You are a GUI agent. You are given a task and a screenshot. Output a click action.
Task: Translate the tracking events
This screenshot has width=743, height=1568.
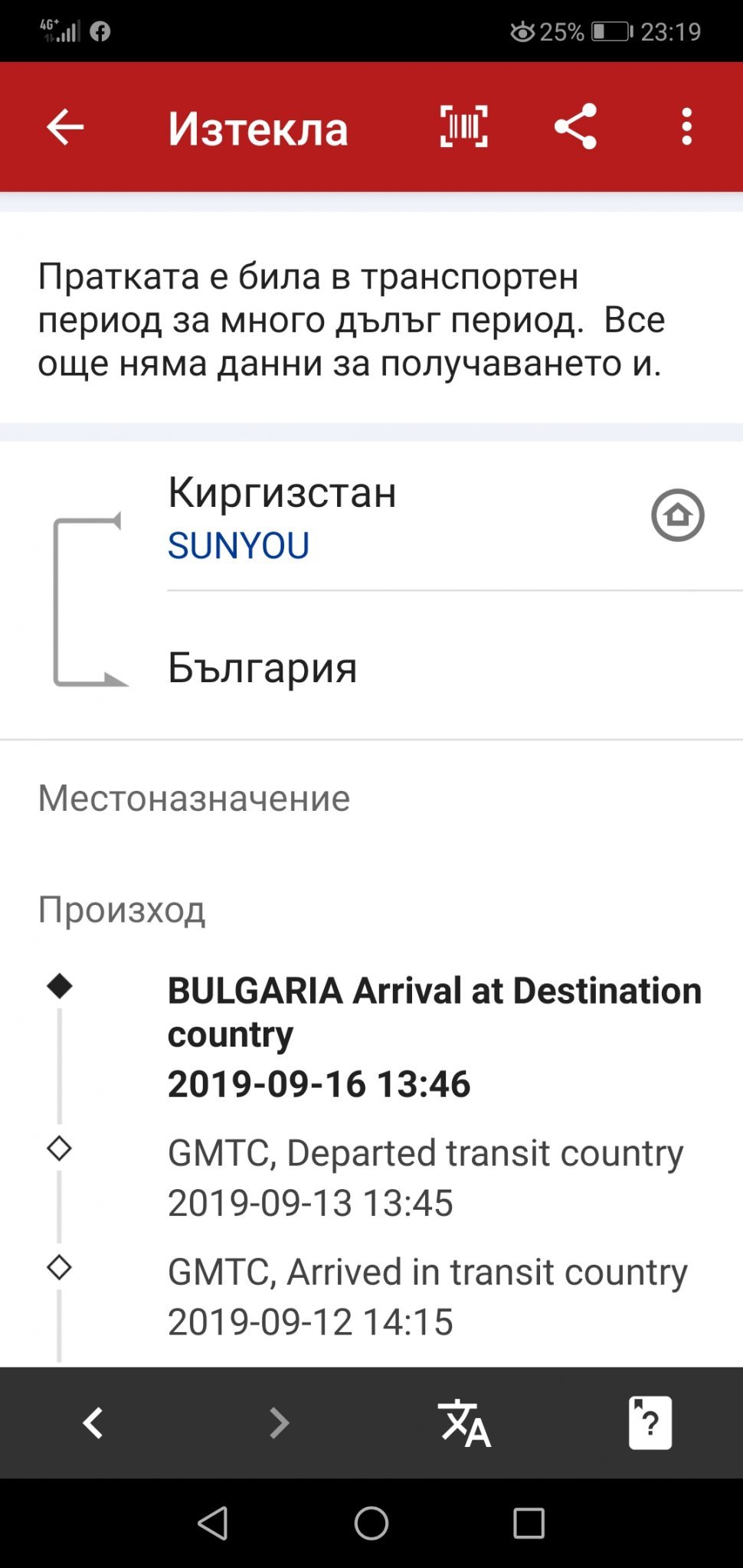[x=464, y=1423]
